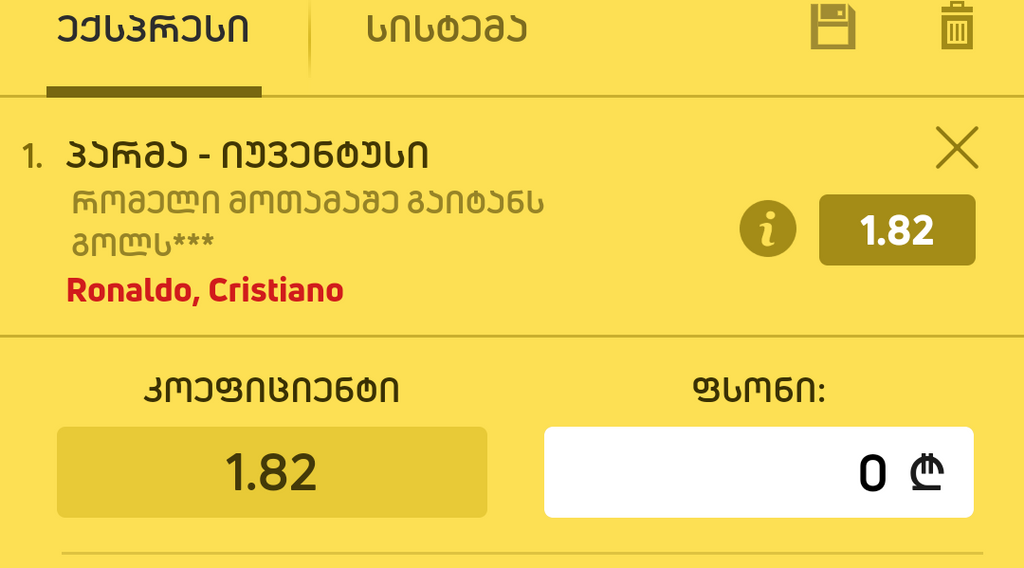
Task: Open info for the Ronaldo, Cristiano bet
Action: pyautogui.click(x=767, y=231)
